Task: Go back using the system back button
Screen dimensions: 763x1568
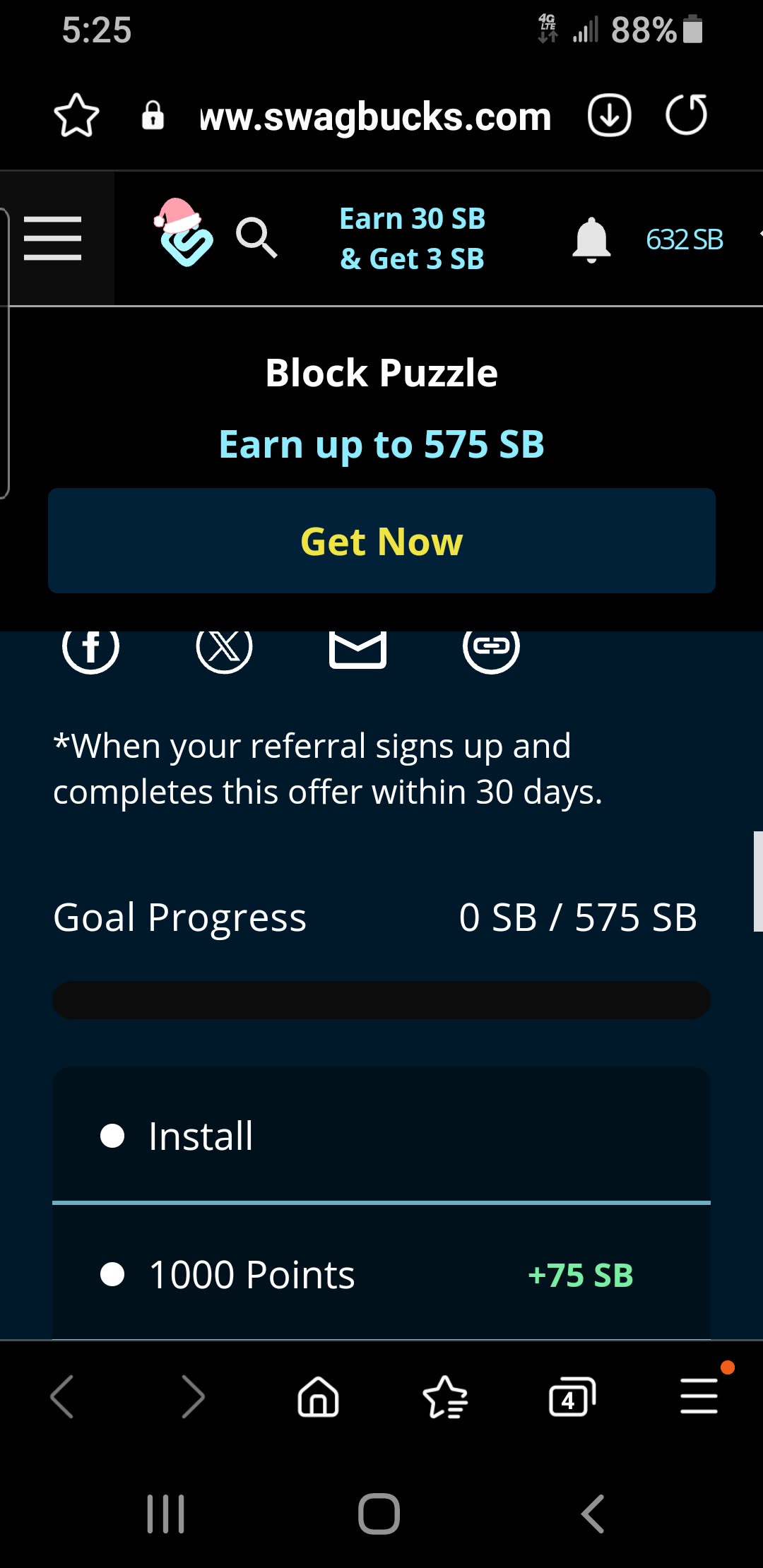Action: 592,1514
